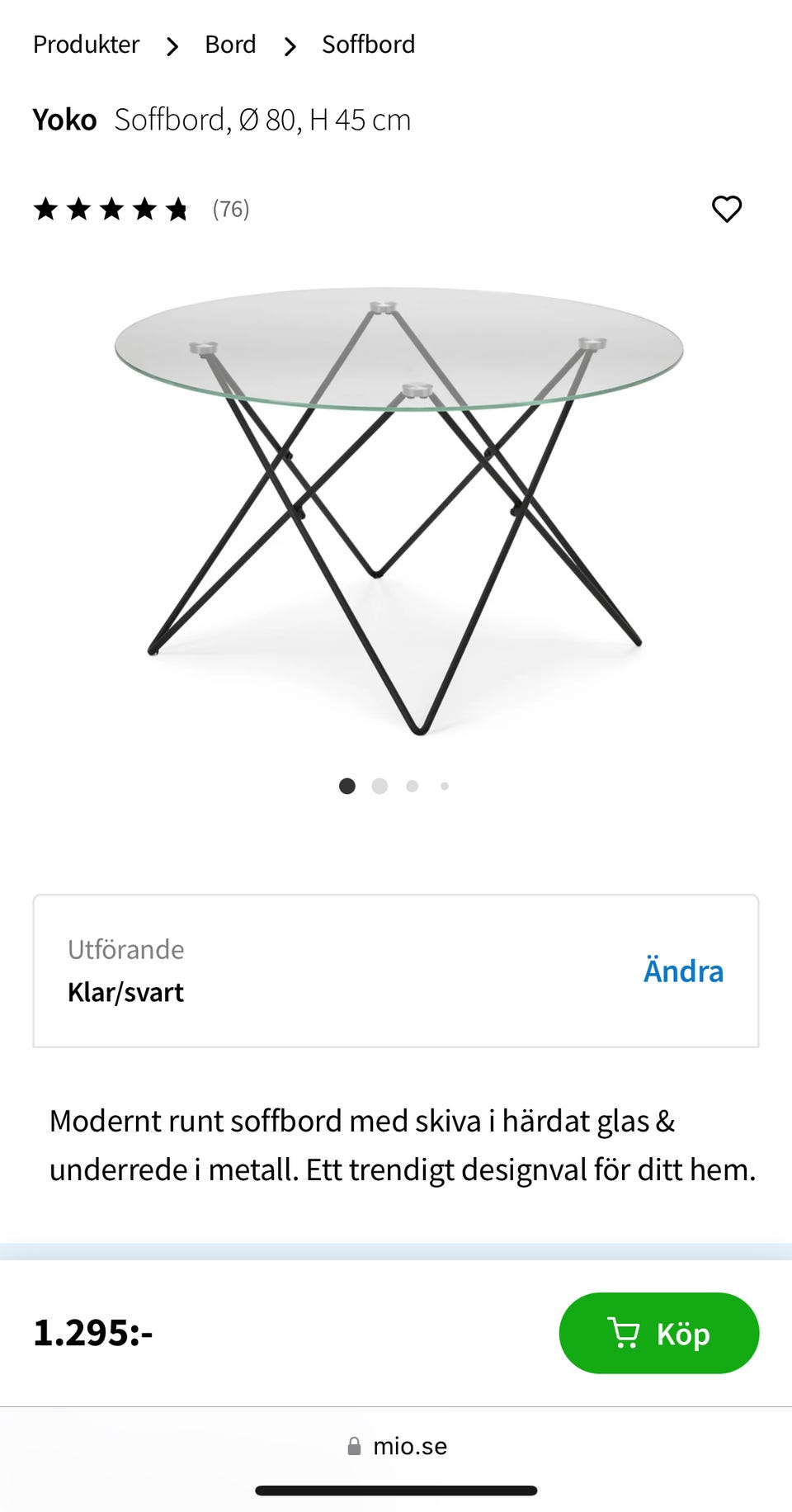Select the first carousel dot
Viewport: 792px width, 1512px height.
click(x=346, y=786)
